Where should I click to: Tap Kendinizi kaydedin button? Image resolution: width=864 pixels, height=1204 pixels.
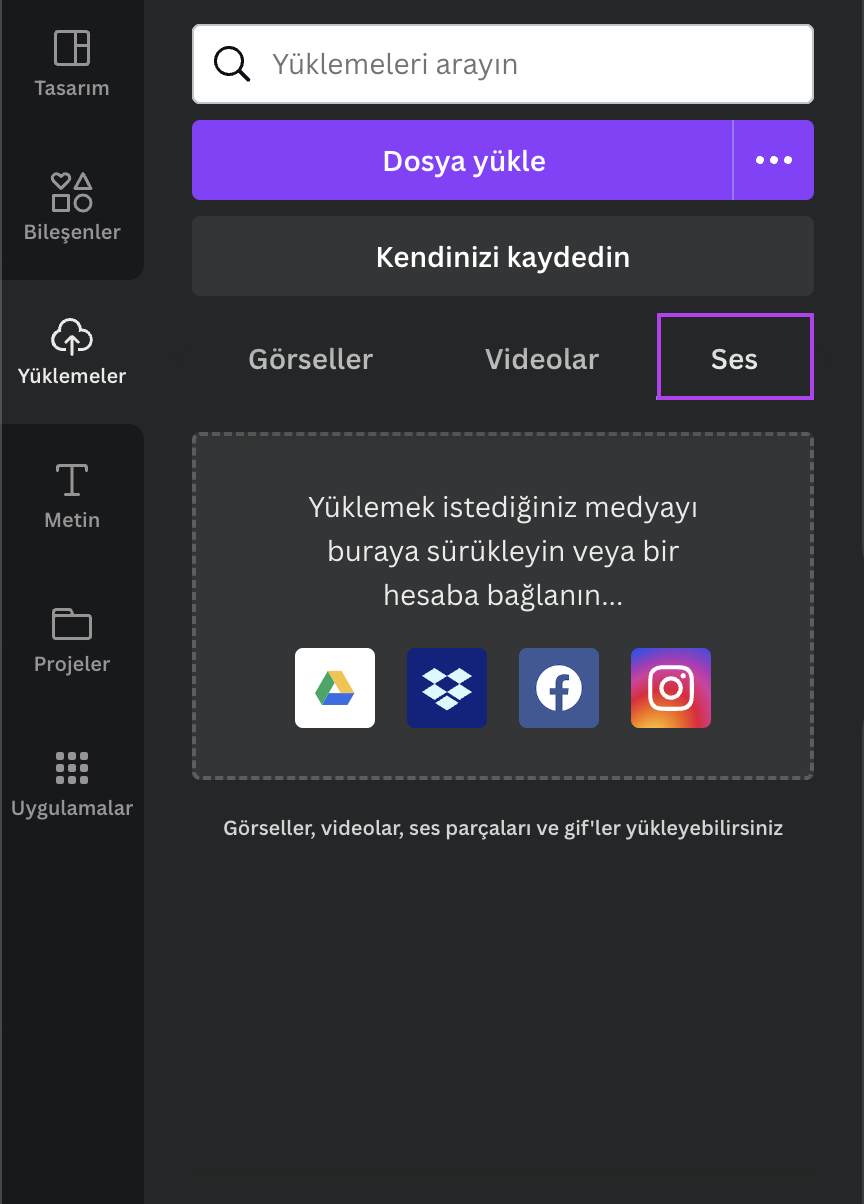click(x=503, y=257)
